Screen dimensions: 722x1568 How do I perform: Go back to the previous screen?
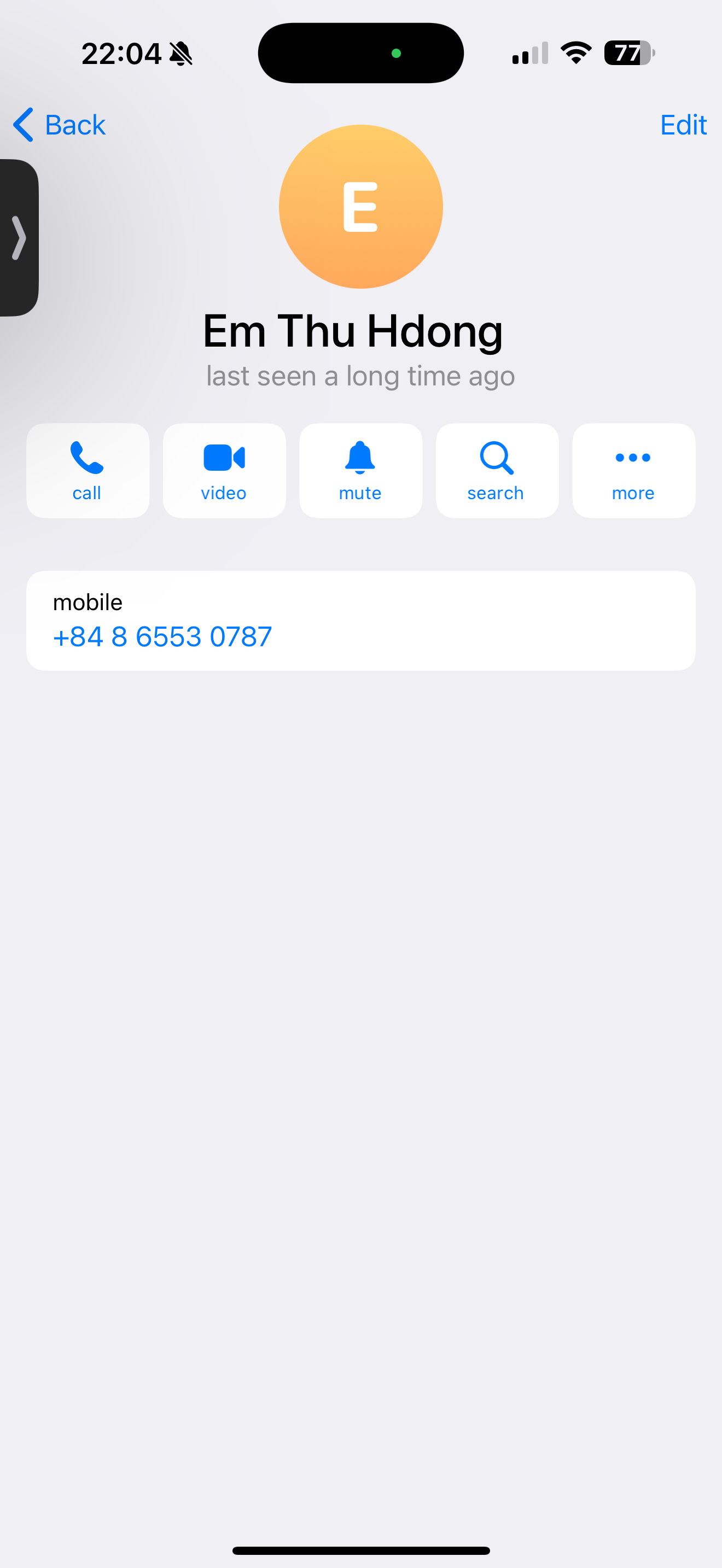[60, 125]
